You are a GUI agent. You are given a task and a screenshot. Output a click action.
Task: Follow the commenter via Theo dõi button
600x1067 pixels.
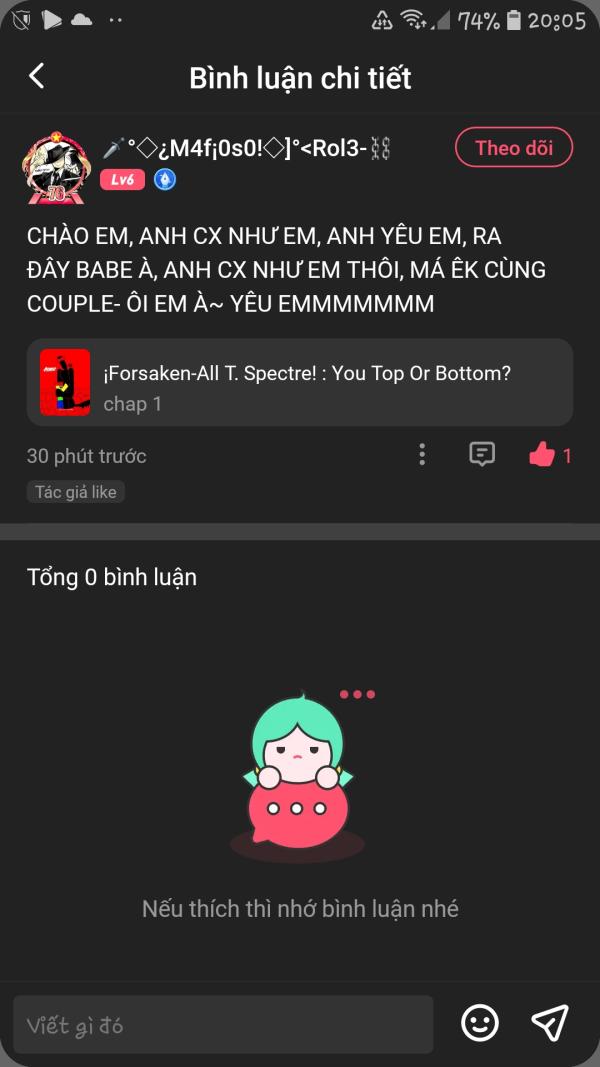513,148
